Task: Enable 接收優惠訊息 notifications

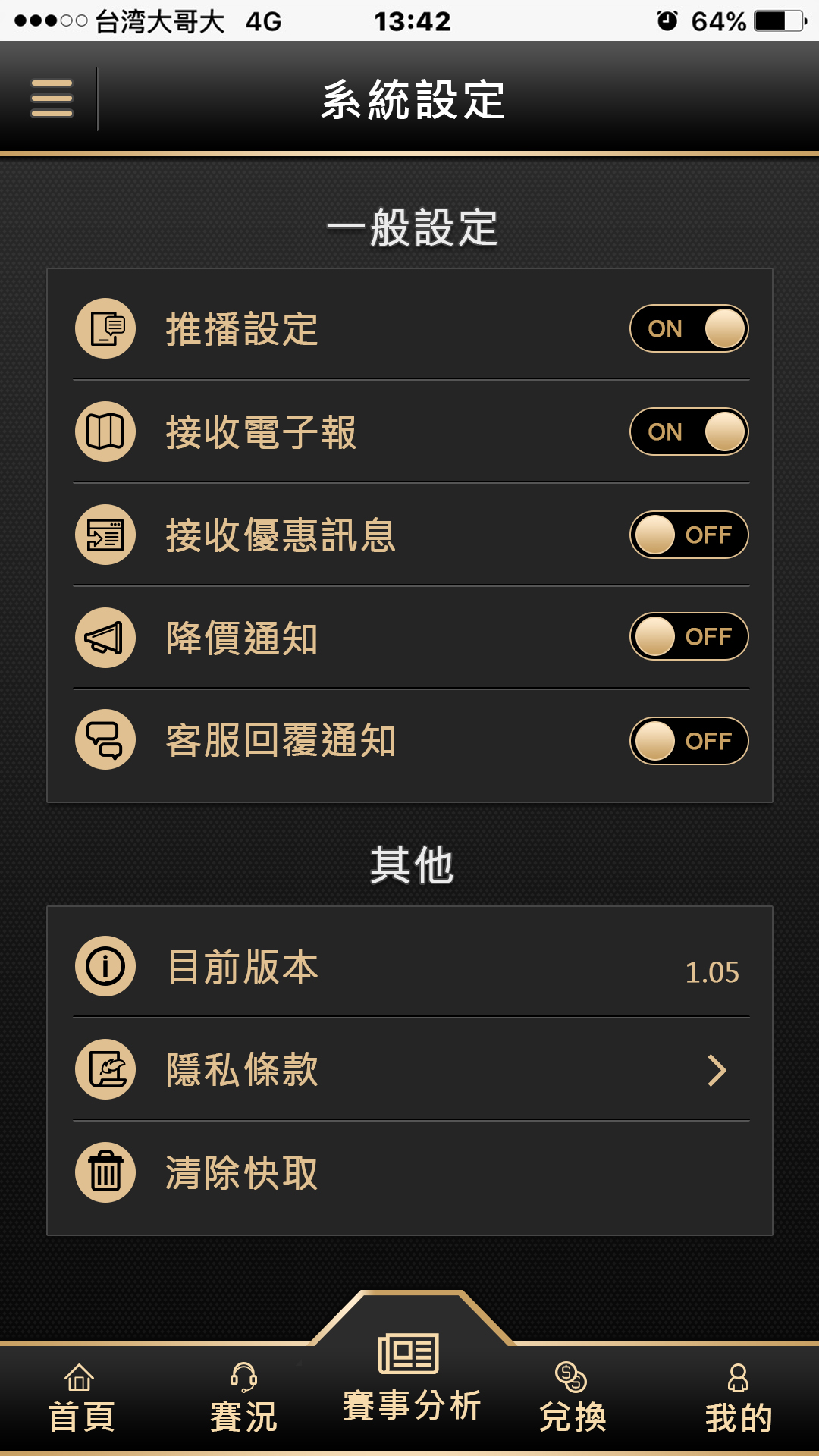Action: (689, 535)
